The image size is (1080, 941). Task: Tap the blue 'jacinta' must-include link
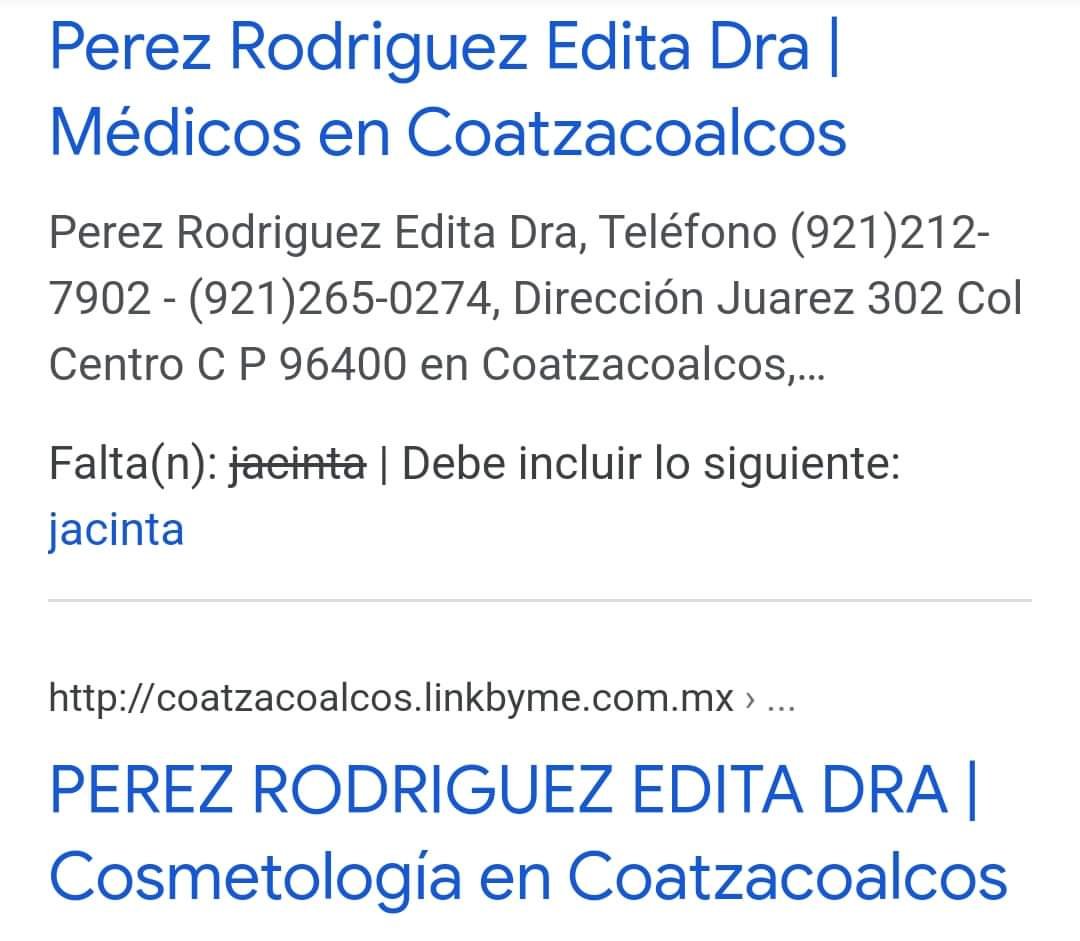pyautogui.click(x=116, y=530)
